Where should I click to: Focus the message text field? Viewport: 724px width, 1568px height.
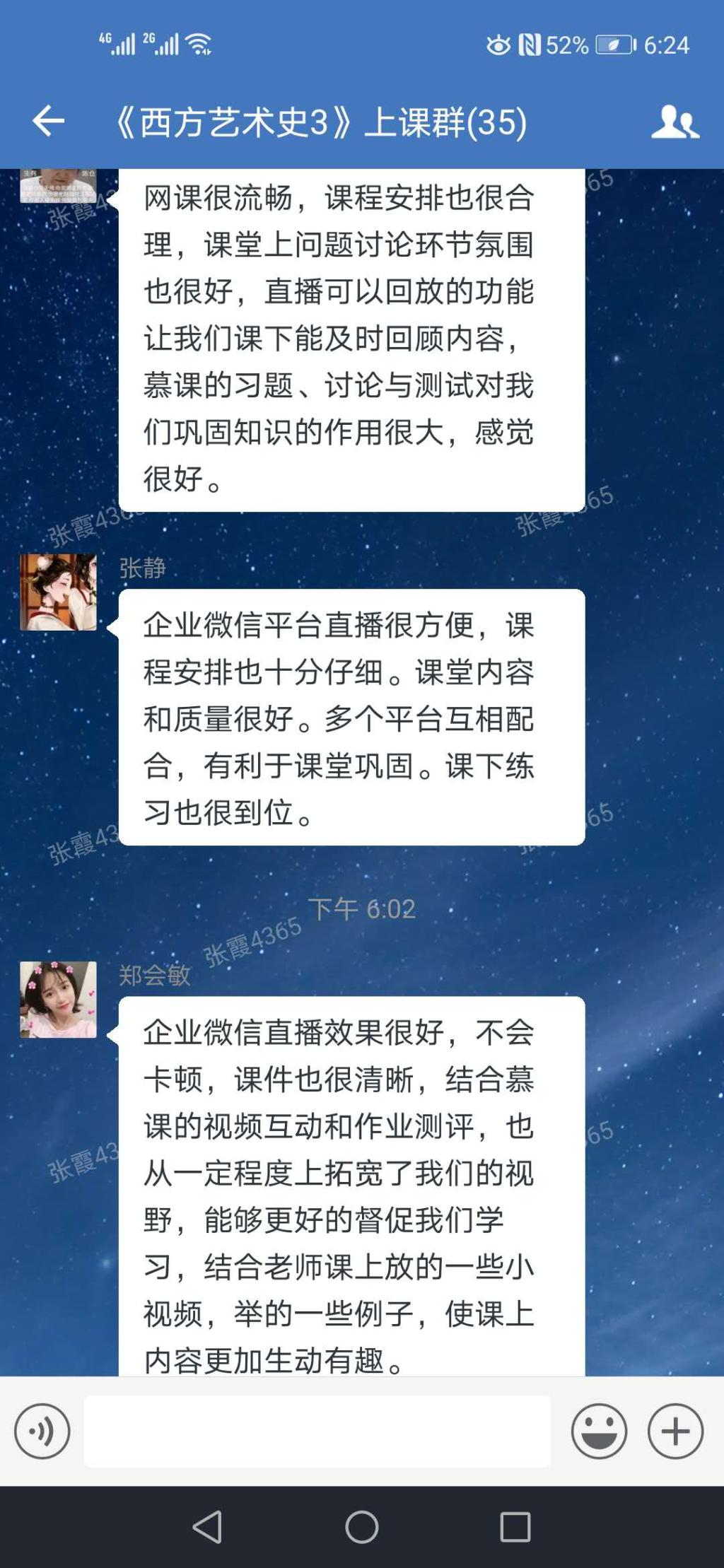coord(317,1432)
